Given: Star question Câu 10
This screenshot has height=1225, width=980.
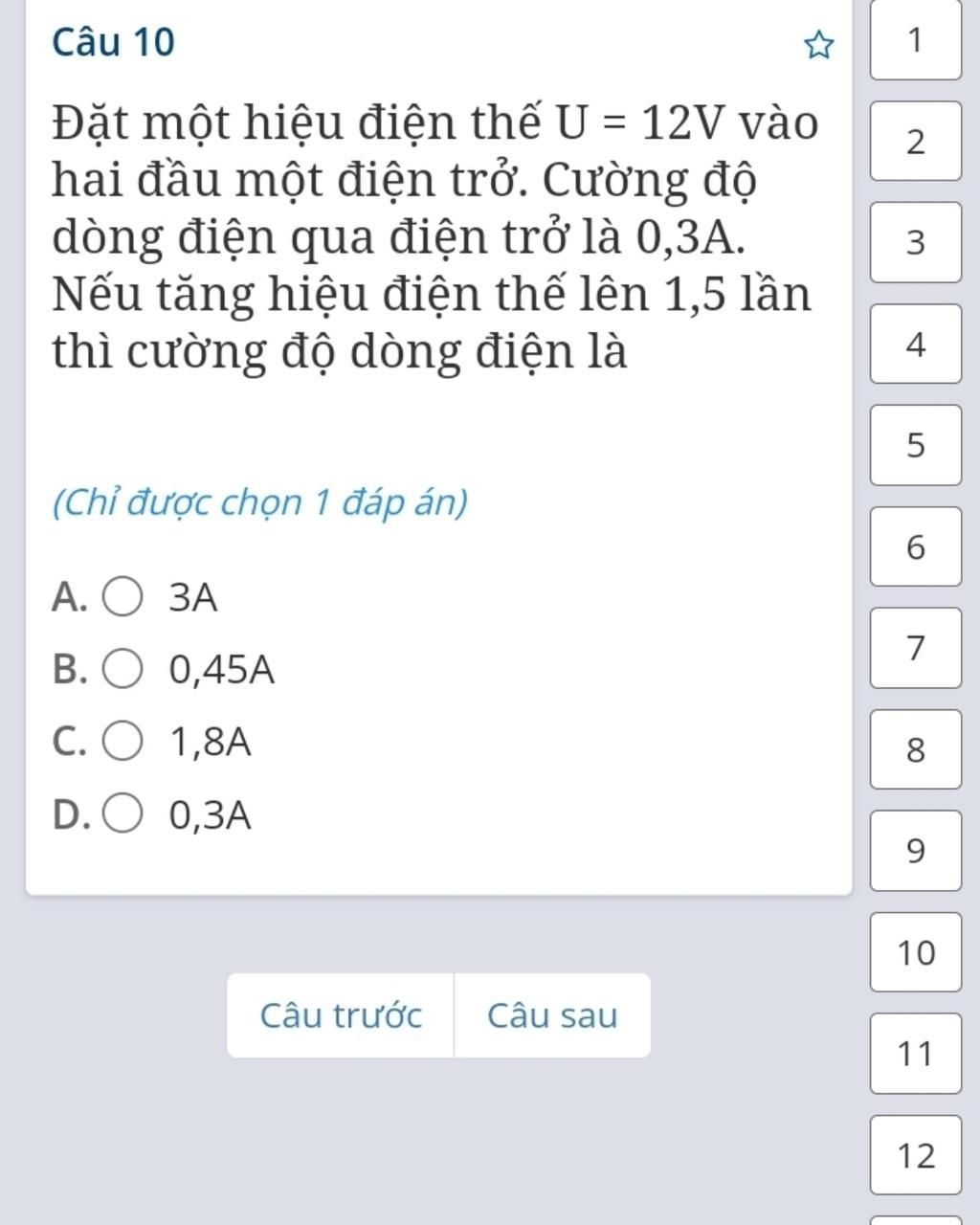Looking at the screenshot, I should coord(817,45).
